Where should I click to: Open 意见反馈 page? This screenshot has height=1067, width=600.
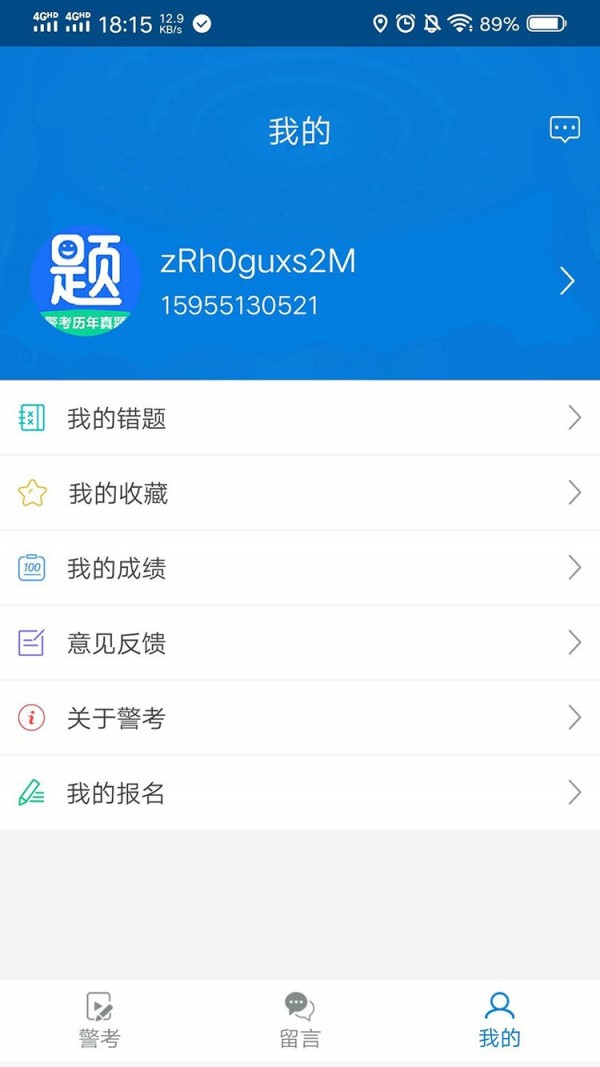(300, 643)
